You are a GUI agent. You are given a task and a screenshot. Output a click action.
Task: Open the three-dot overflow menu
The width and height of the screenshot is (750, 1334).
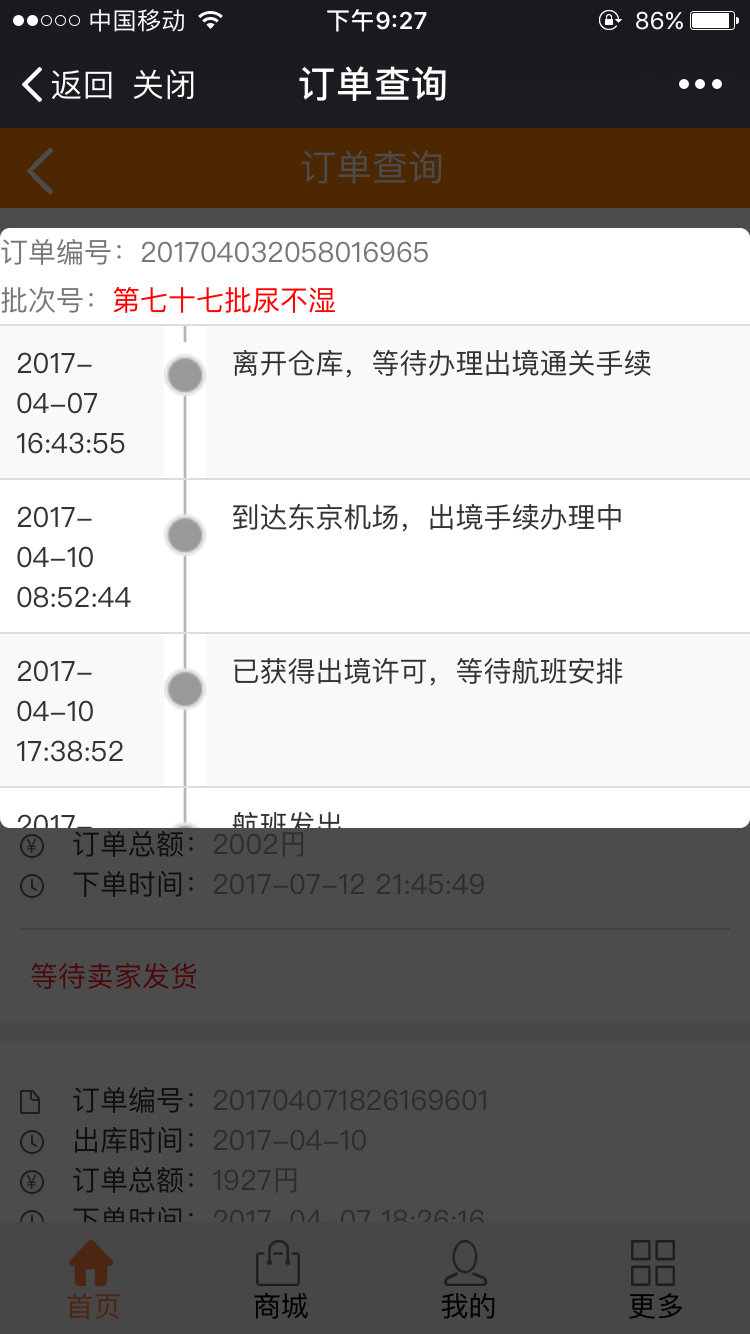[700, 85]
